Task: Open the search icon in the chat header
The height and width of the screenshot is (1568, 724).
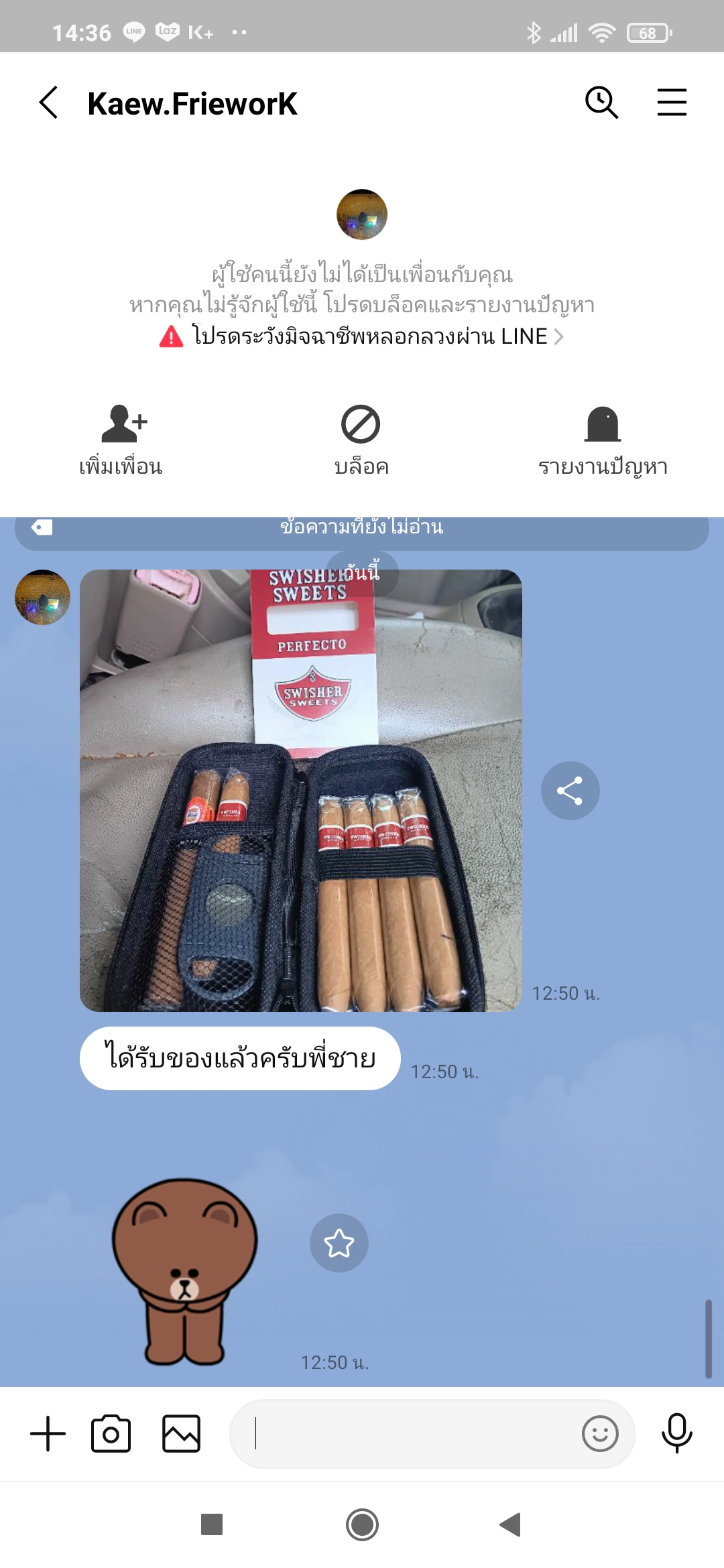Action: point(601,102)
